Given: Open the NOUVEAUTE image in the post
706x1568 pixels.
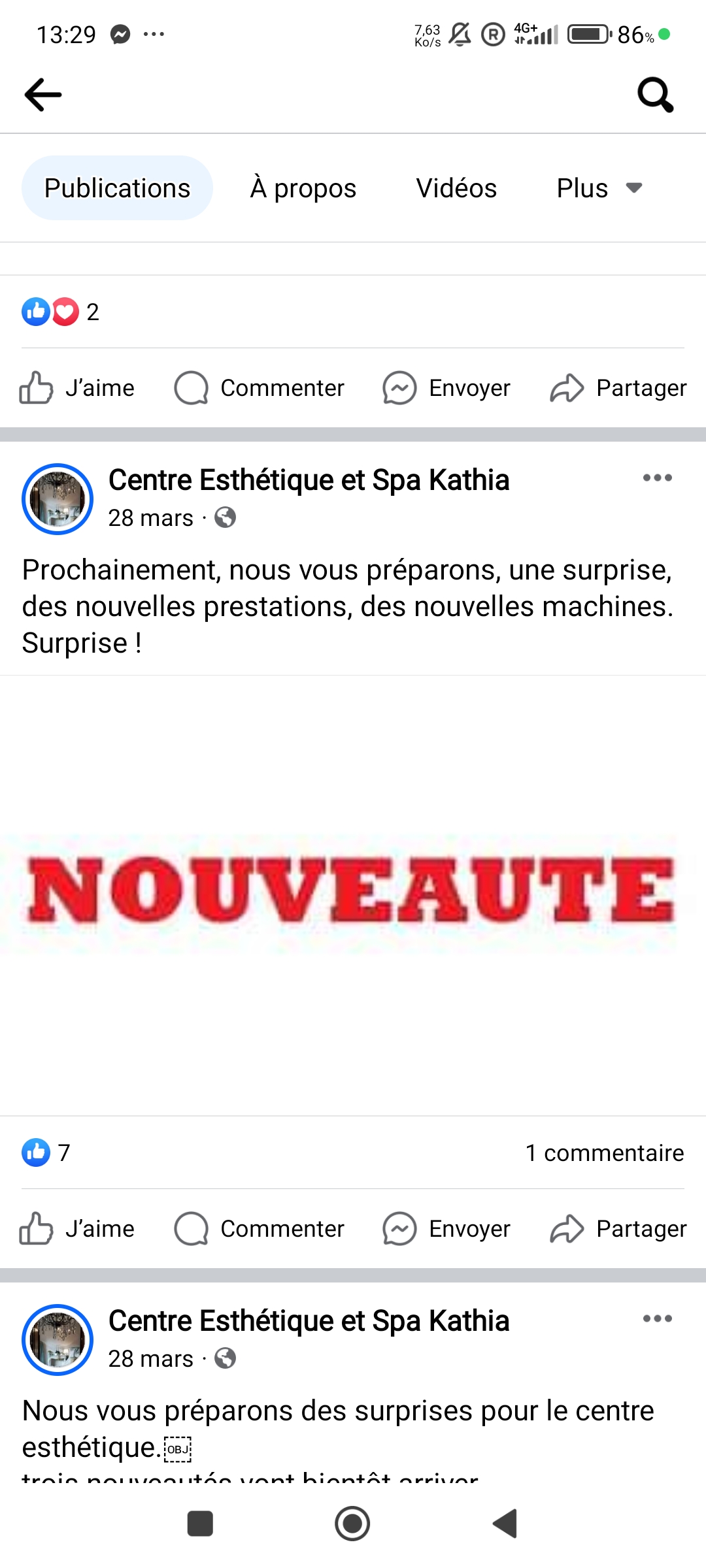Looking at the screenshot, I should pyautogui.click(x=353, y=892).
